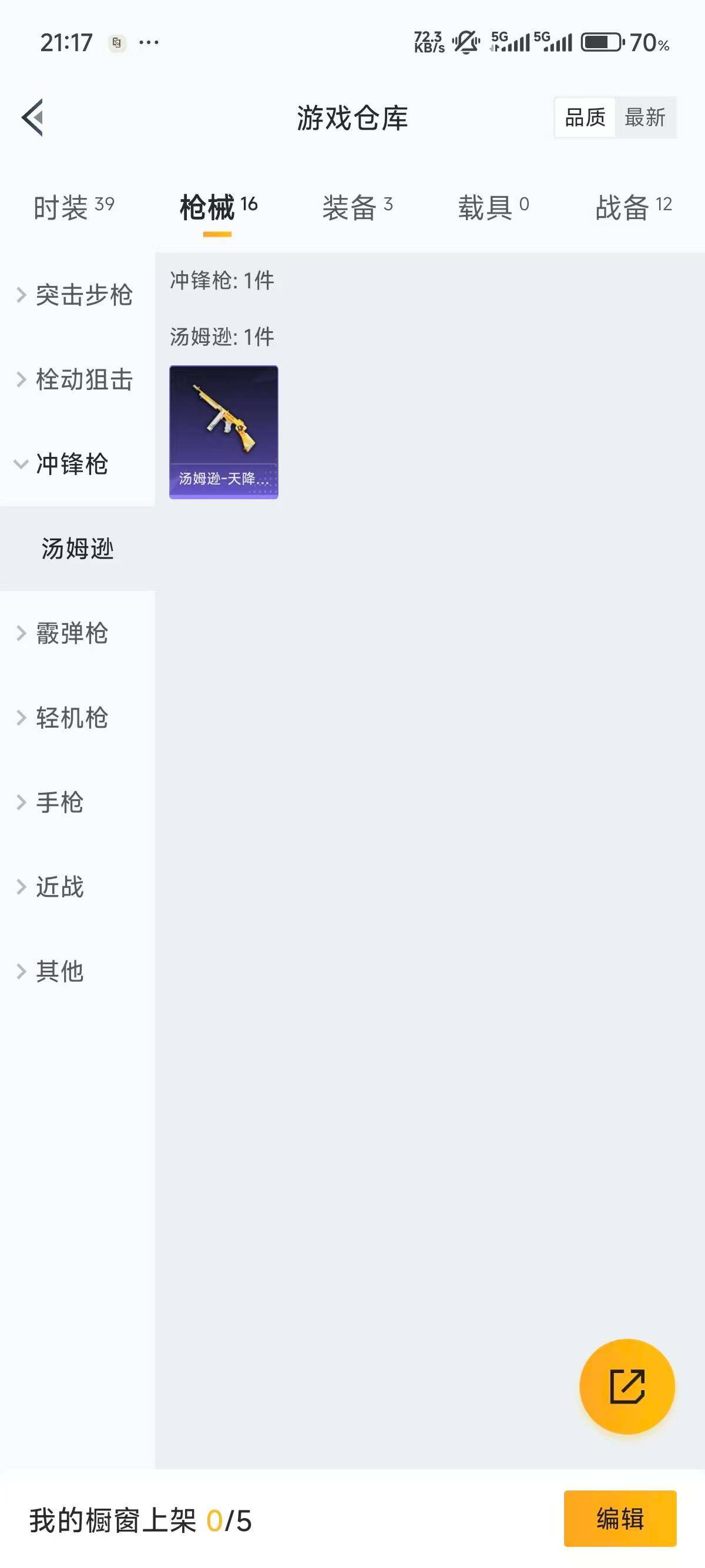Image resolution: width=705 pixels, height=1568 pixels.
Task: Switch to the 载具 tab
Action: click(x=493, y=207)
